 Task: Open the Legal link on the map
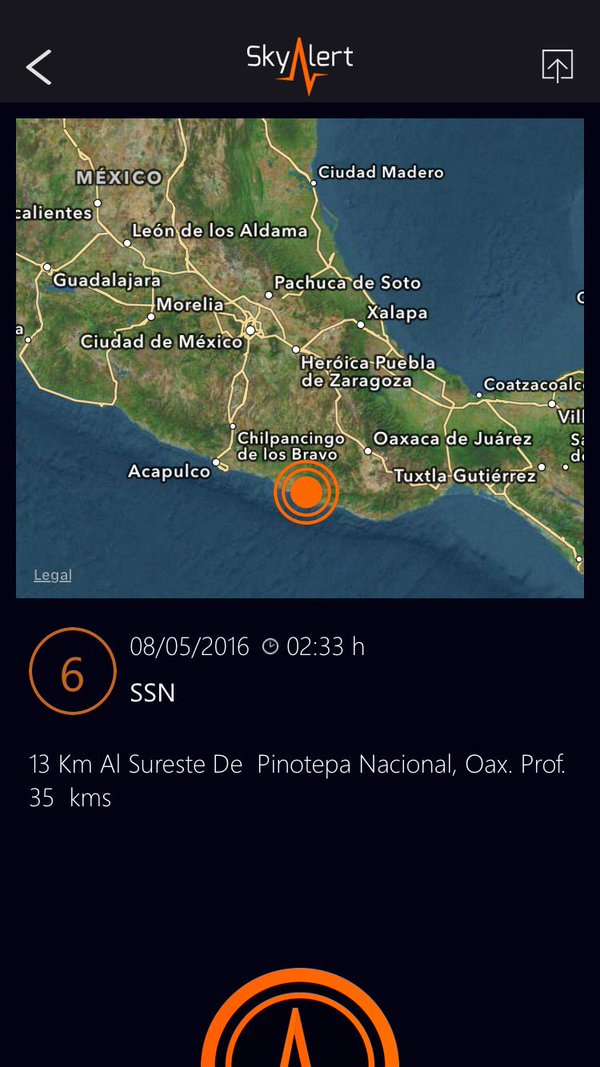[x=53, y=575]
